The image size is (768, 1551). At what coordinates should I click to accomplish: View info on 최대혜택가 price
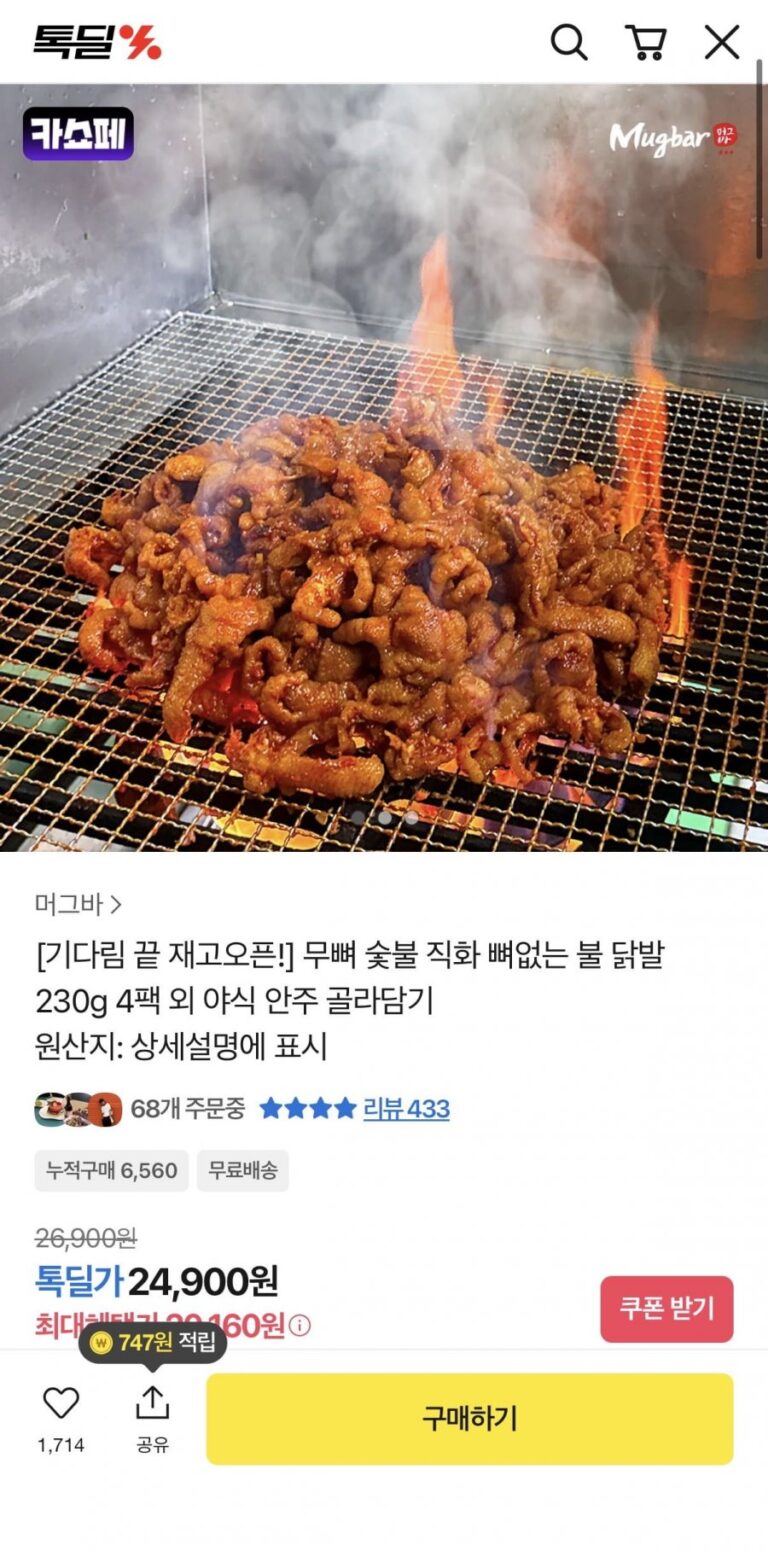tap(300, 1326)
